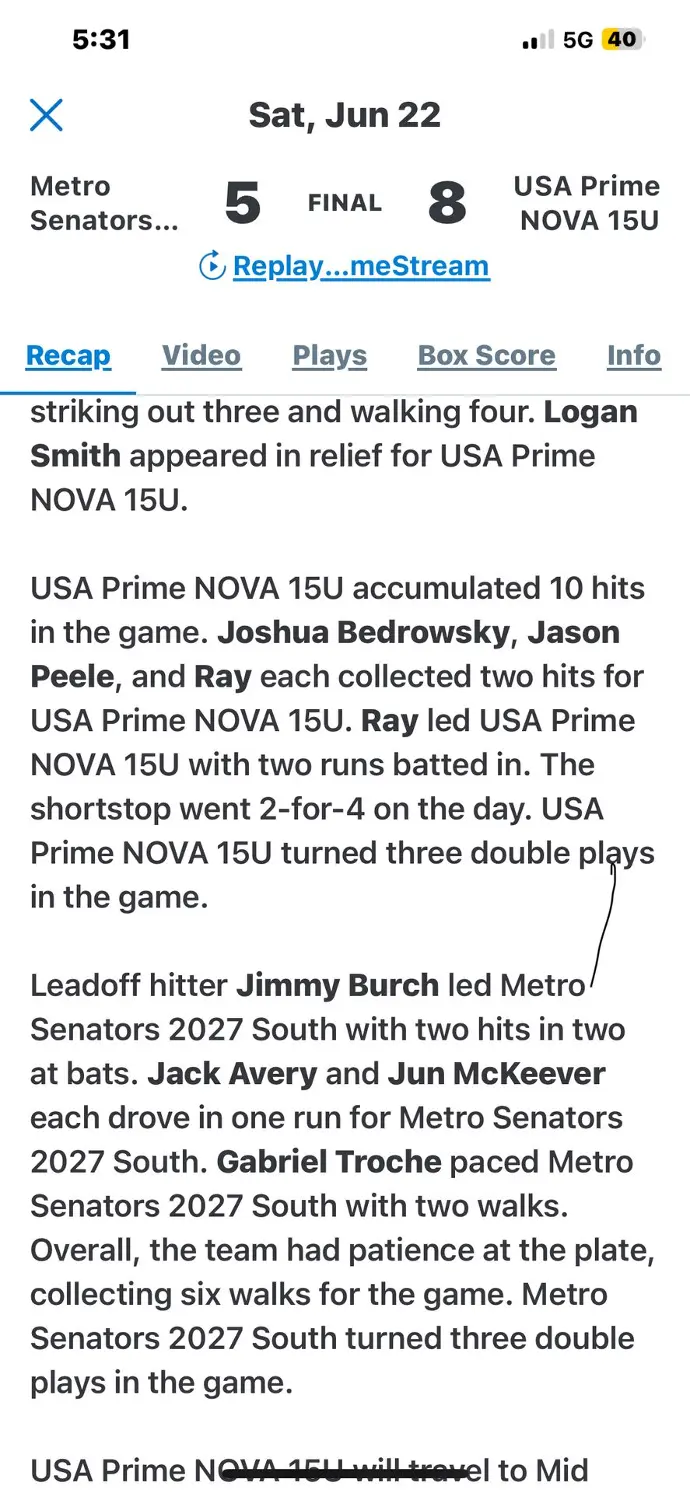
Task: Open the Box Score tab
Action: [487, 356]
